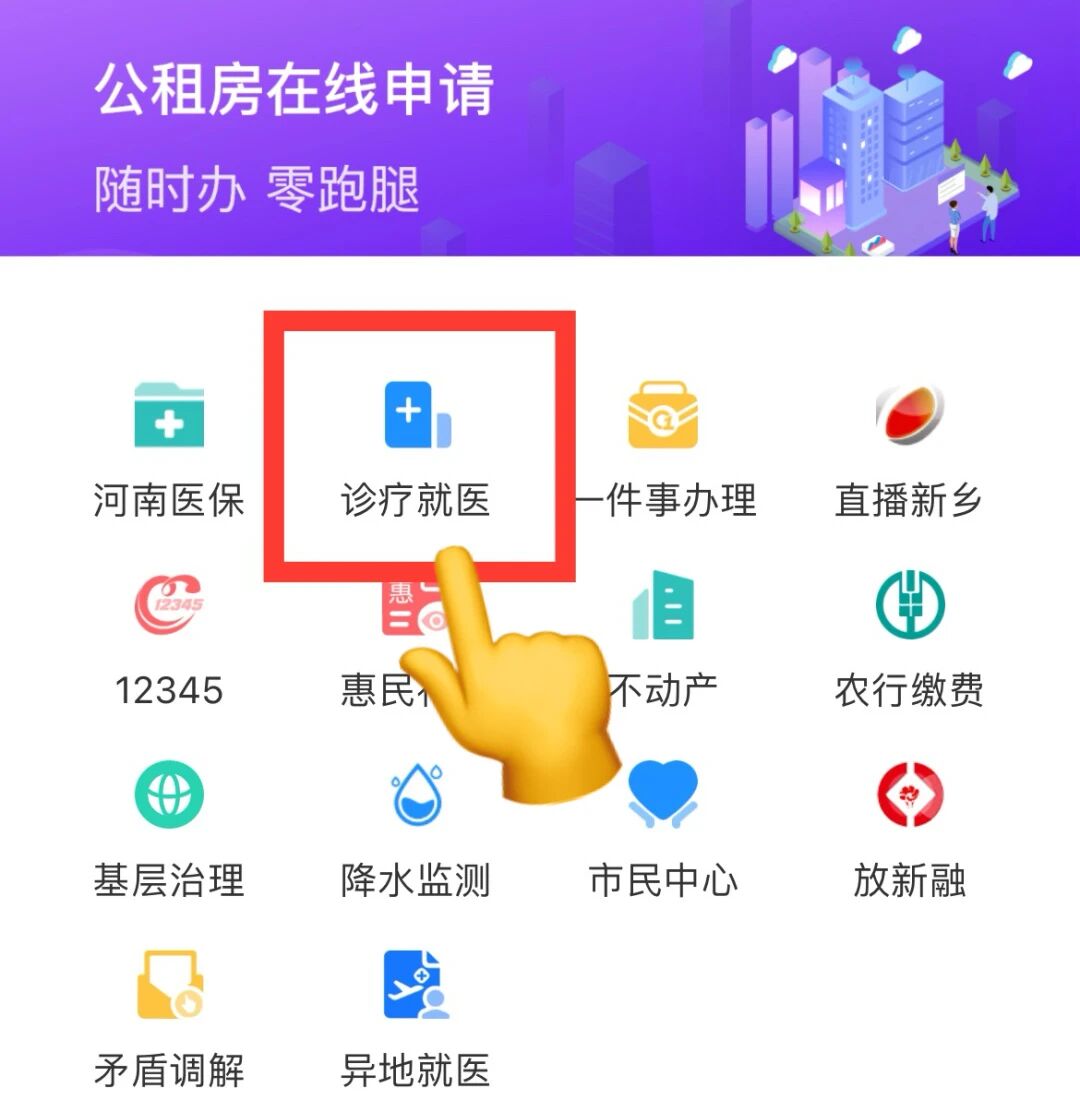Go to 农行缴费 payment
Viewport: 1080px width, 1102px height.
pos(909,636)
